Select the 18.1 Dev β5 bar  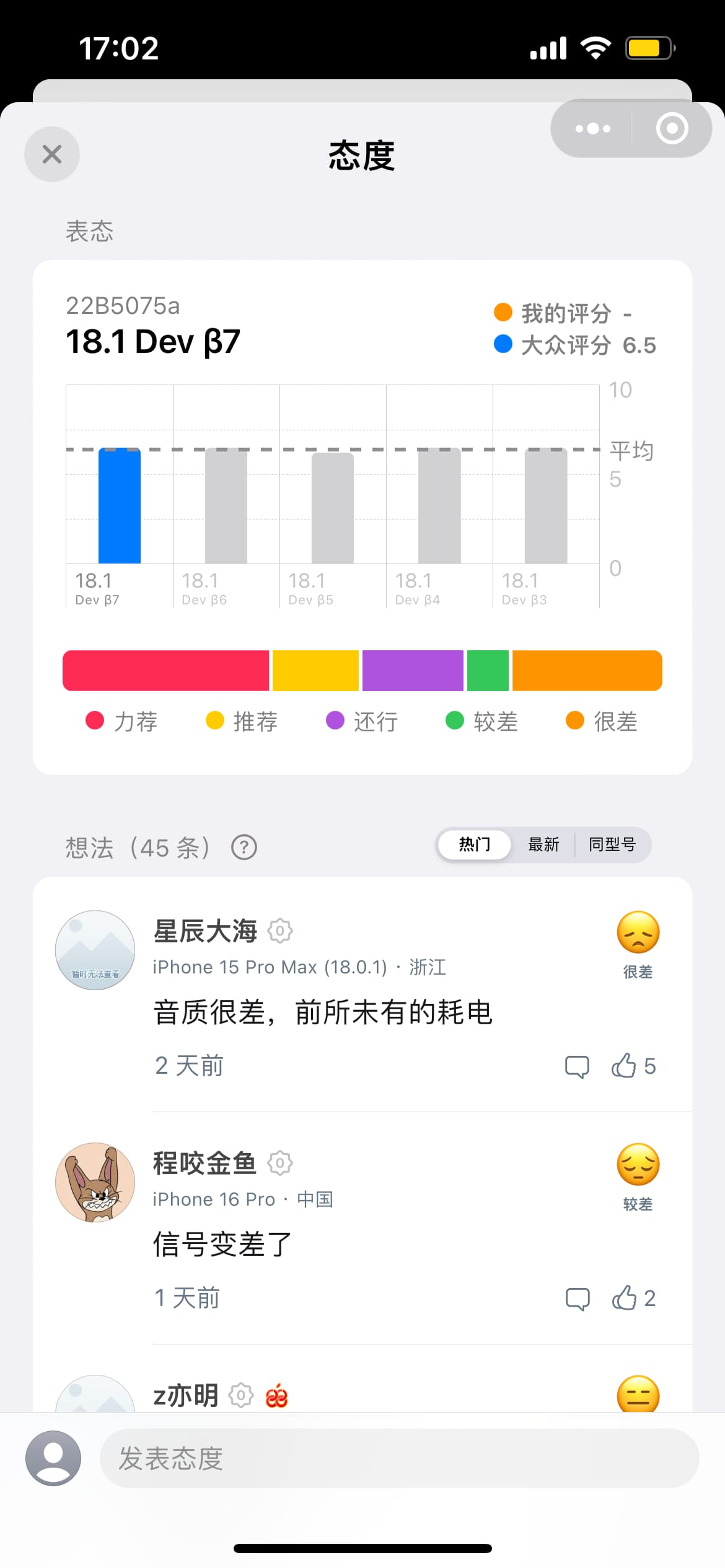pyautogui.click(x=333, y=508)
